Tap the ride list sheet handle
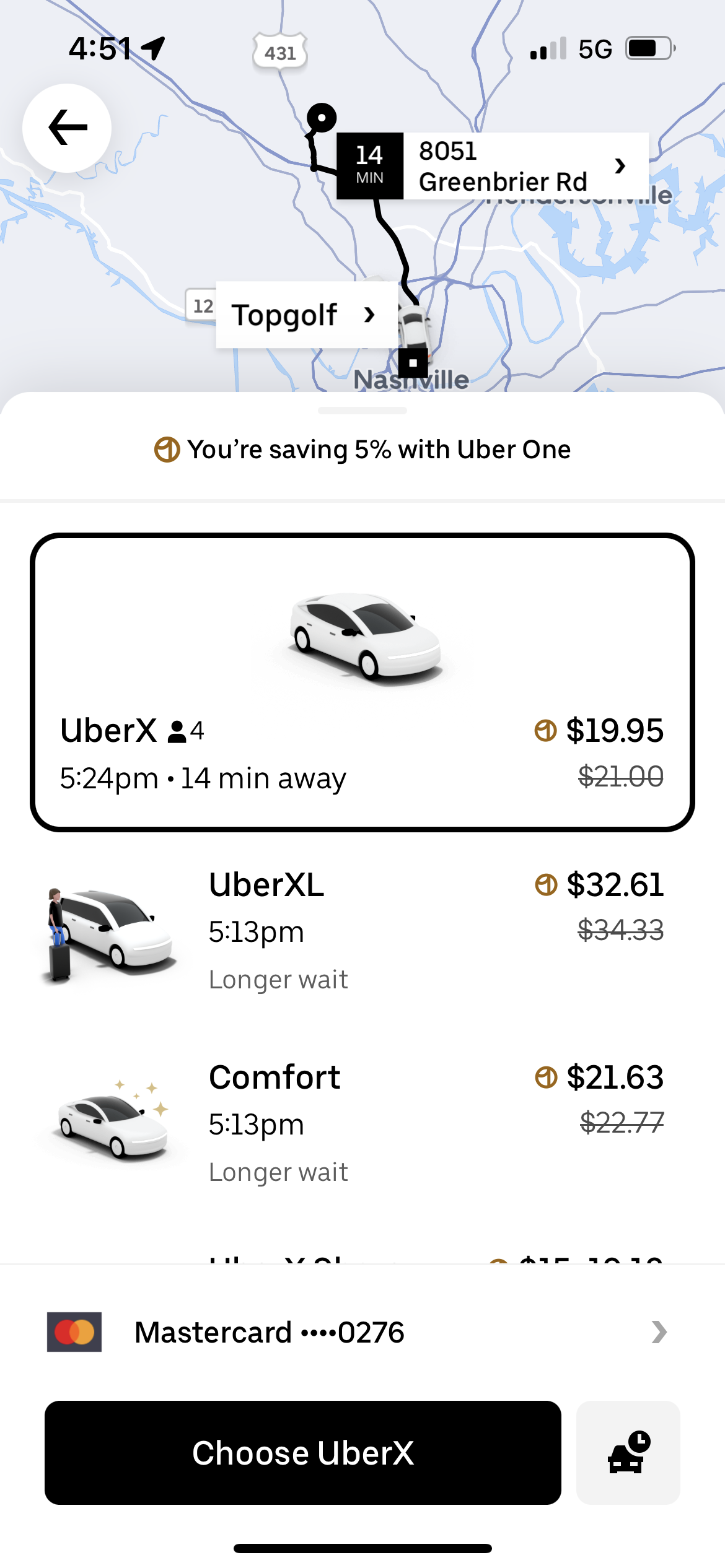The image size is (725, 1568). tap(362, 410)
